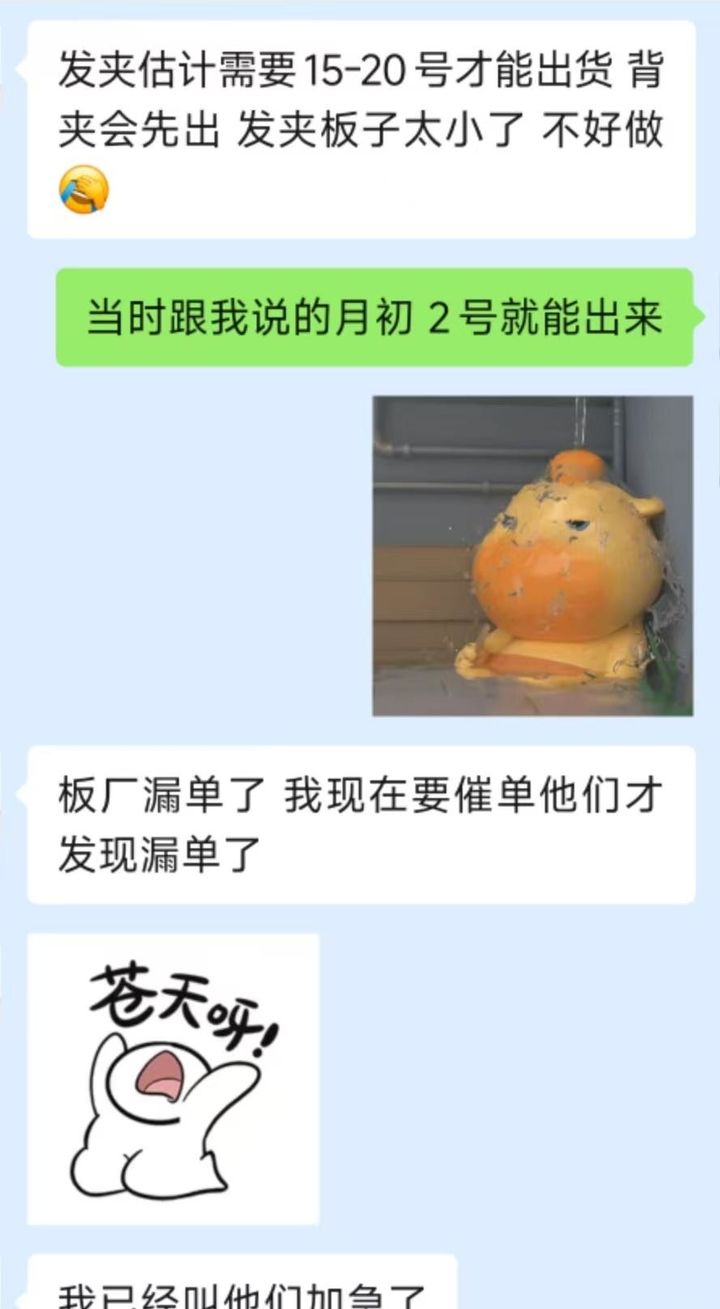Open the 苍天呀 sticker message
Screen dimensions: 720x1309
point(173,1079)
